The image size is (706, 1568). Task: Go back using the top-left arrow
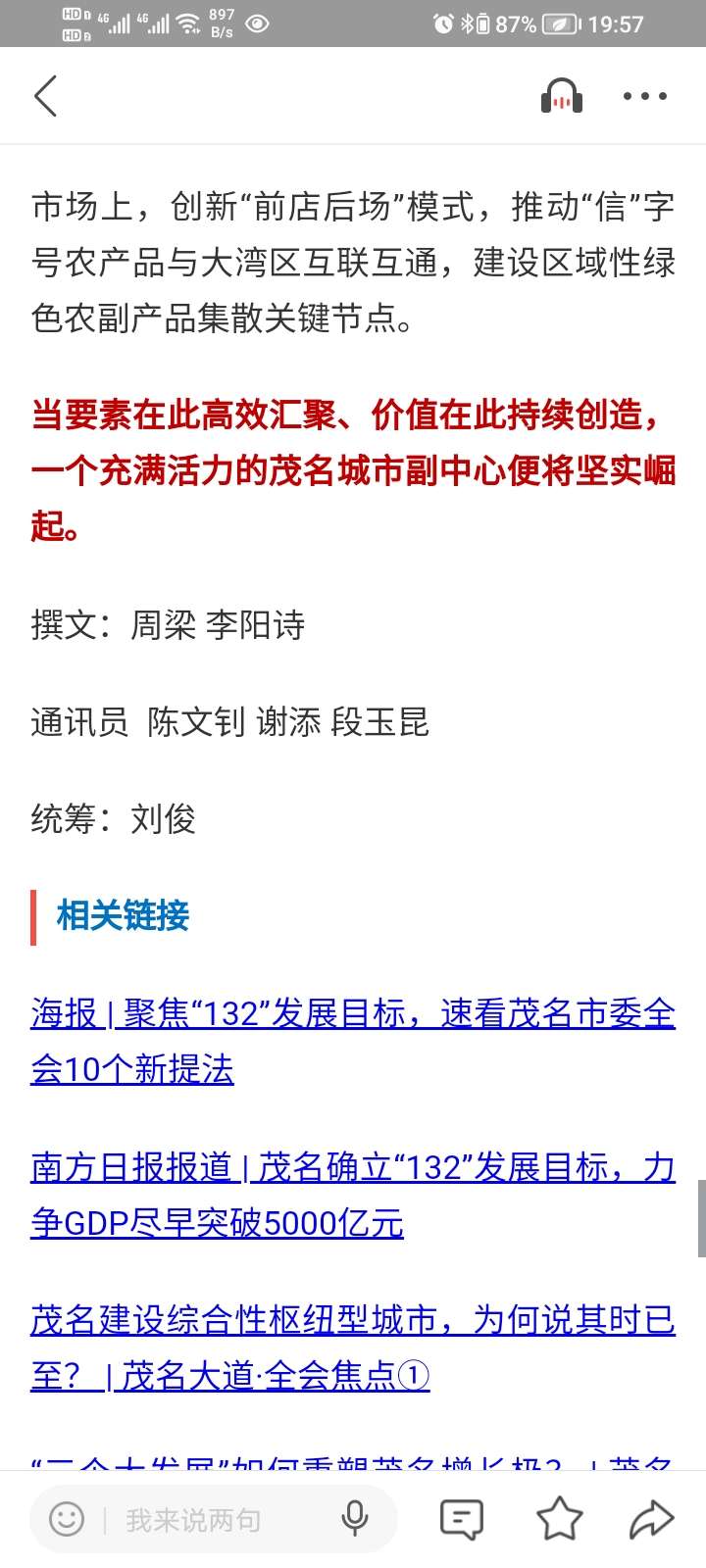(x=46, y=96)
